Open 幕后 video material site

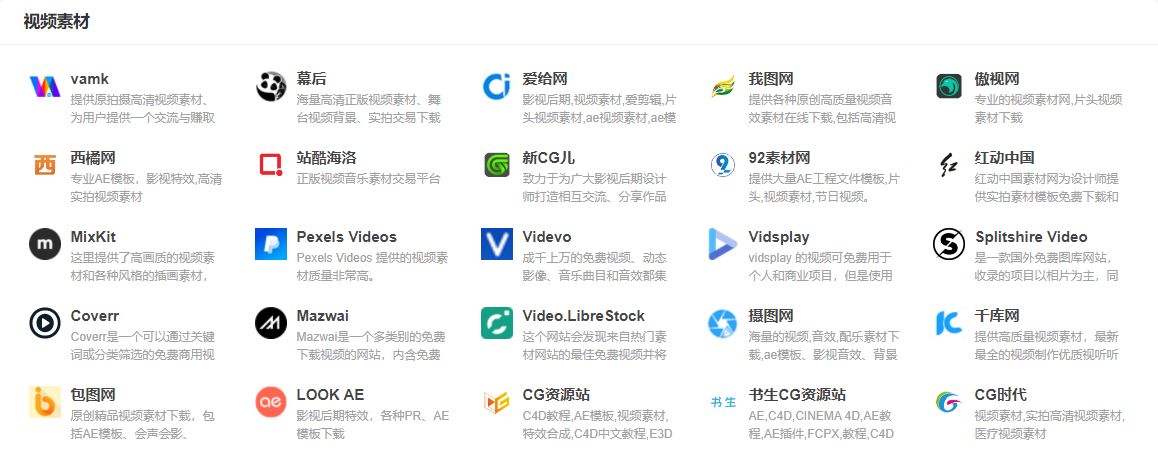click(311, 79)
